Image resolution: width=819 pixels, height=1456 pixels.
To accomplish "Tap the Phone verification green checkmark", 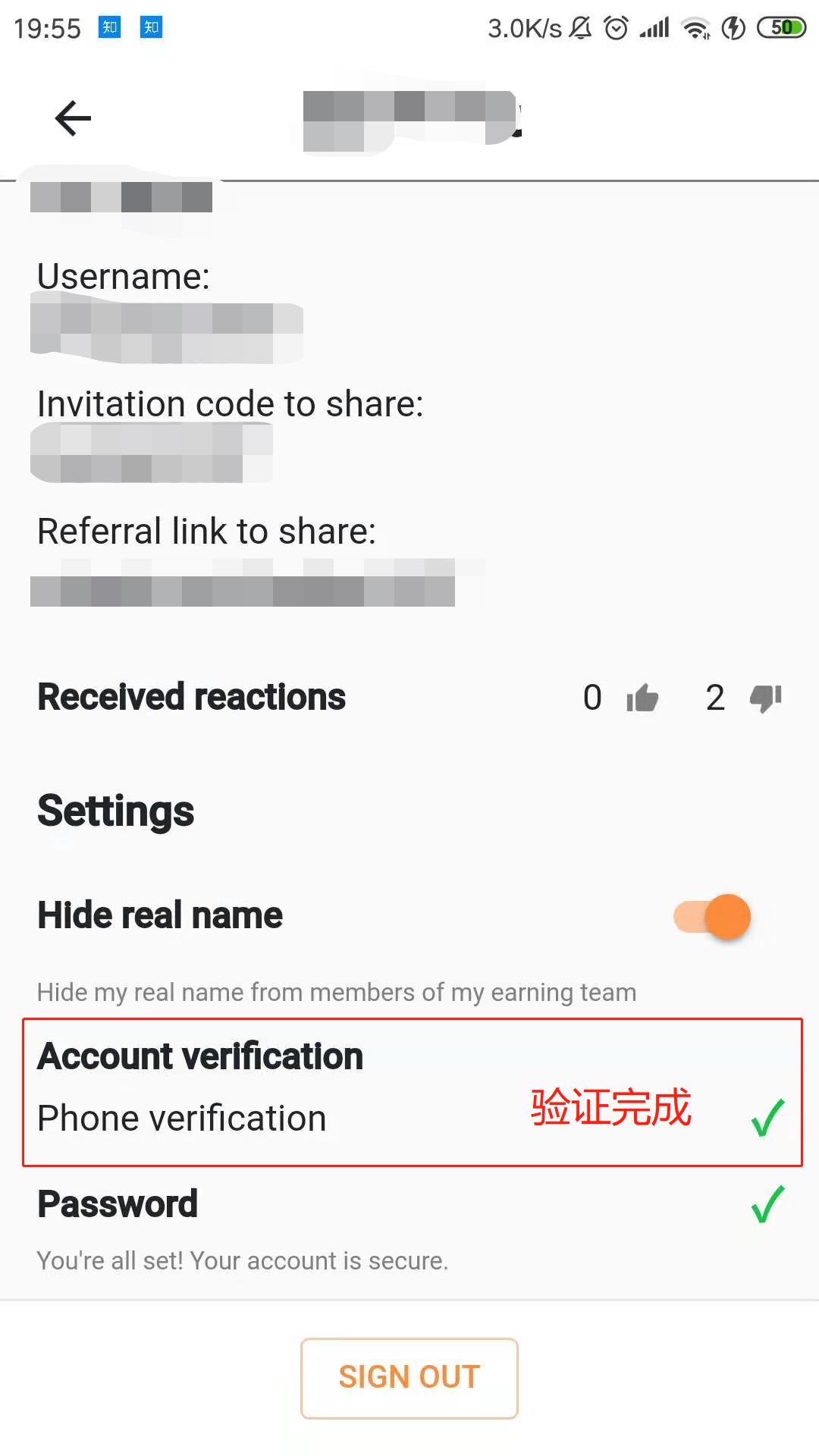I will click(x=767, y=1117).
